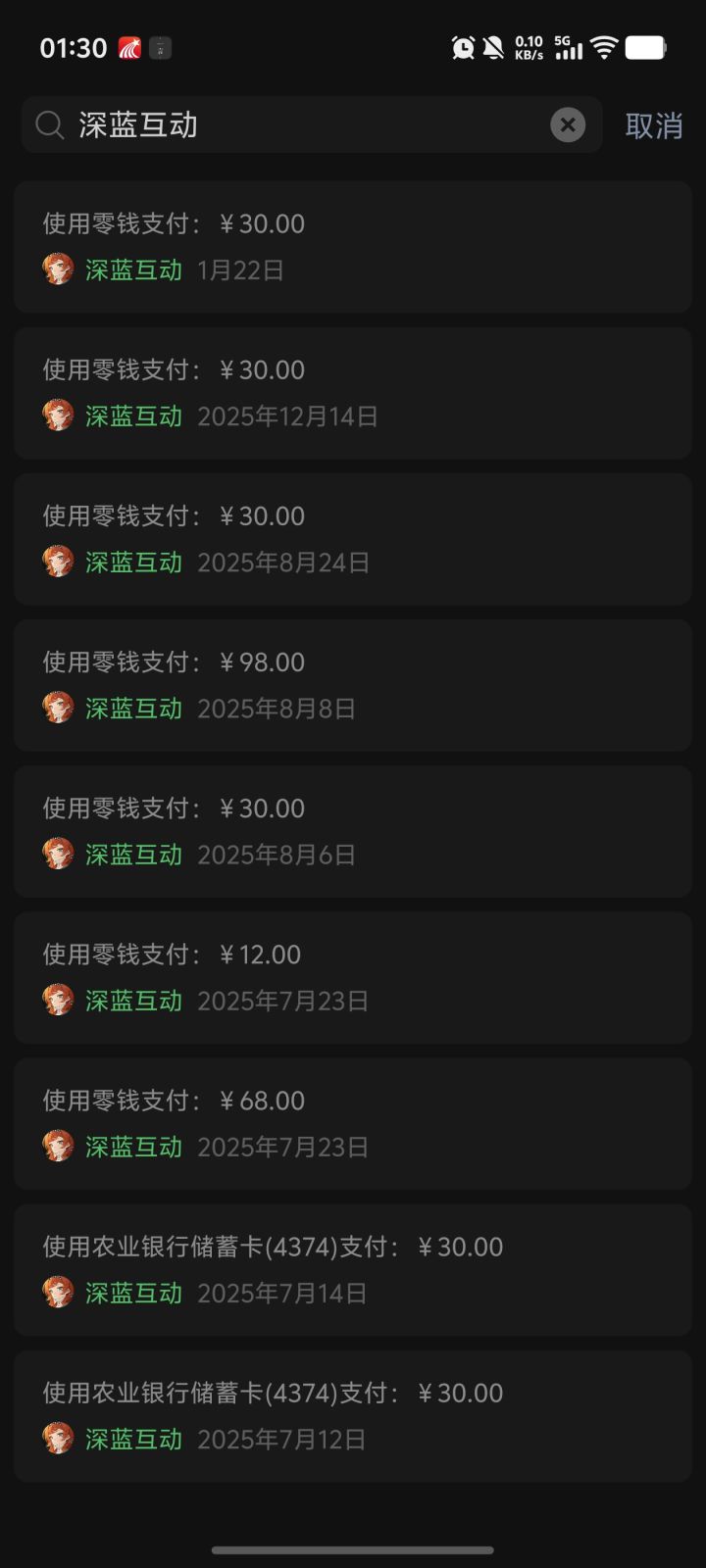Viewport: 706px width, 1568px height.
Task: View the payment record from 2025年8月24日
Action: click(353, 538)
